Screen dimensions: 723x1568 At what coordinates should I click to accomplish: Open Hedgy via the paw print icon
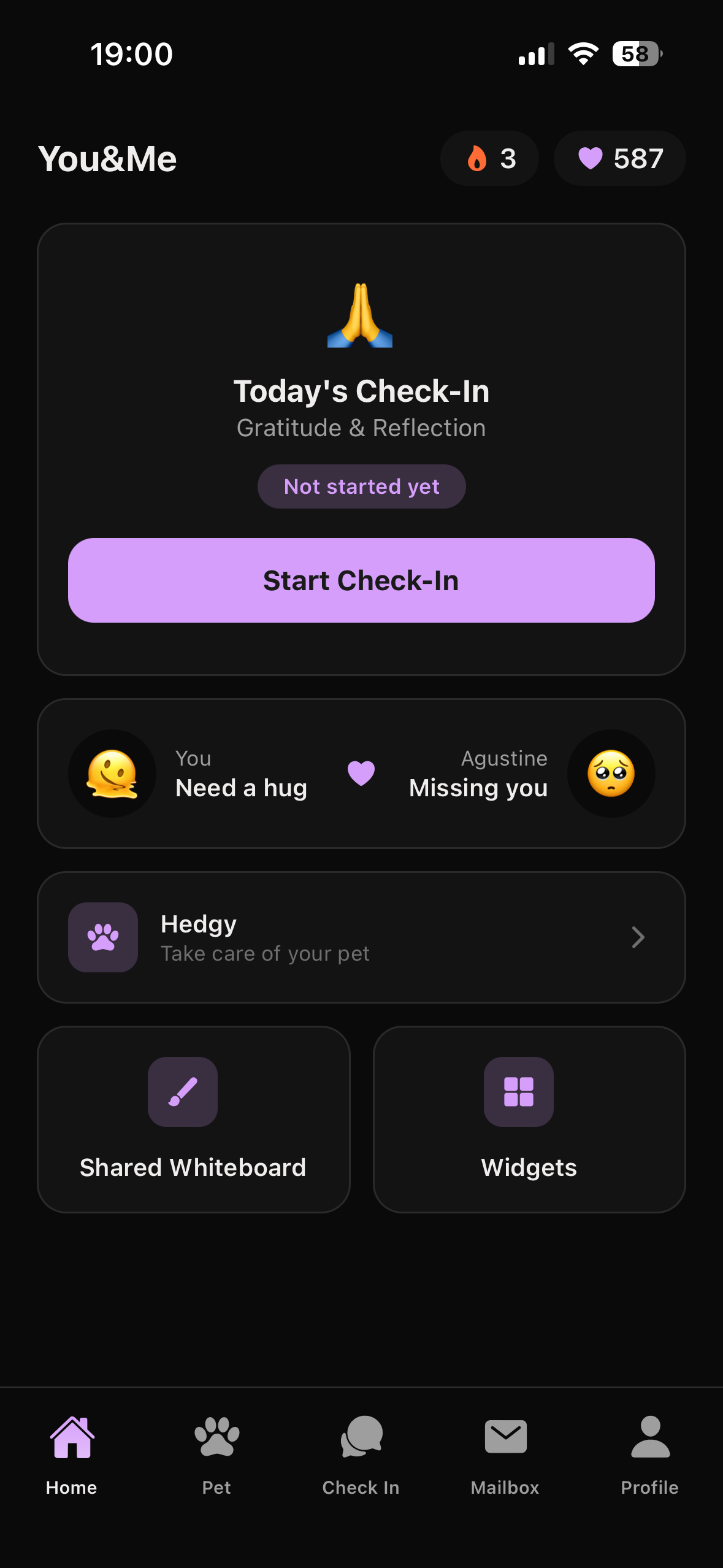pos(102,937)
